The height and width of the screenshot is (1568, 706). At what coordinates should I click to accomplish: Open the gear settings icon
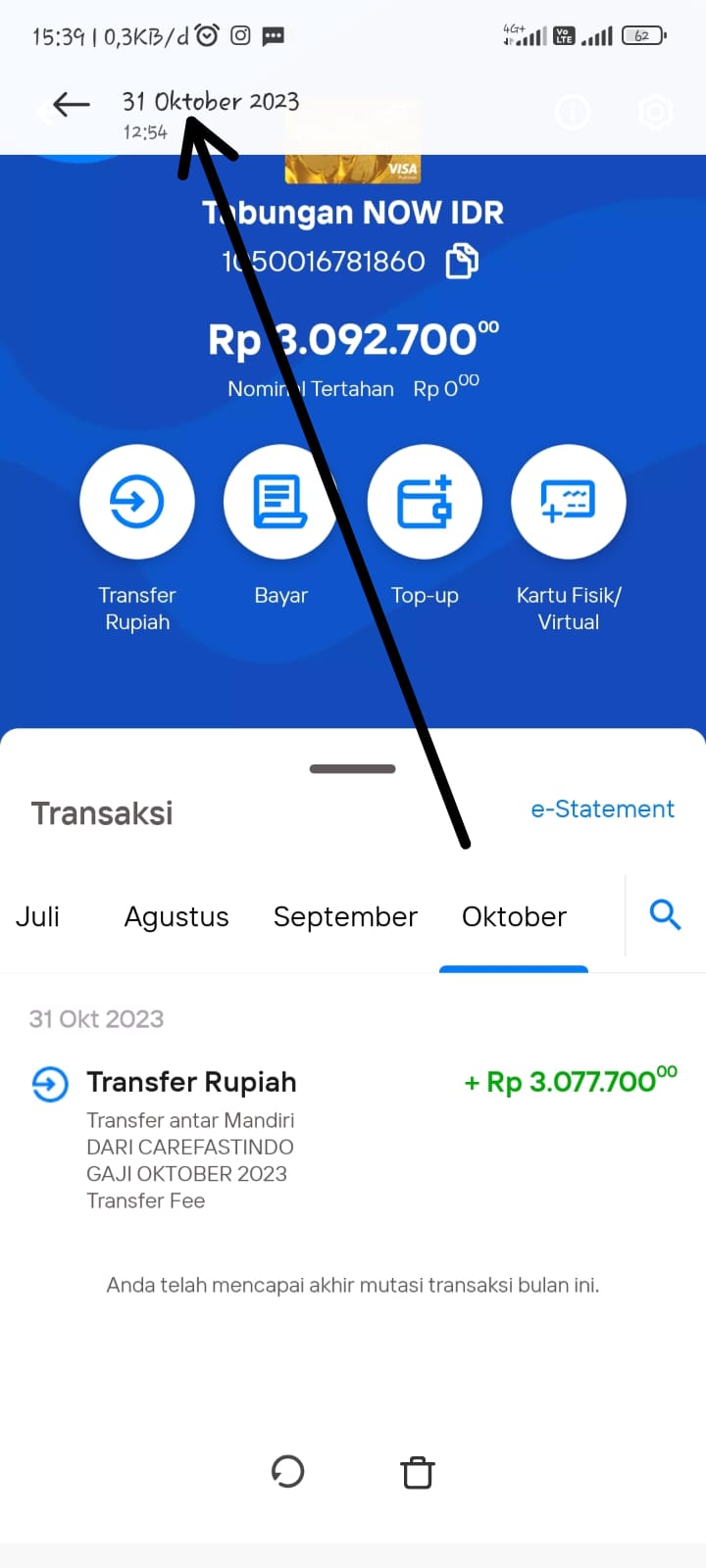pos(655,113)
